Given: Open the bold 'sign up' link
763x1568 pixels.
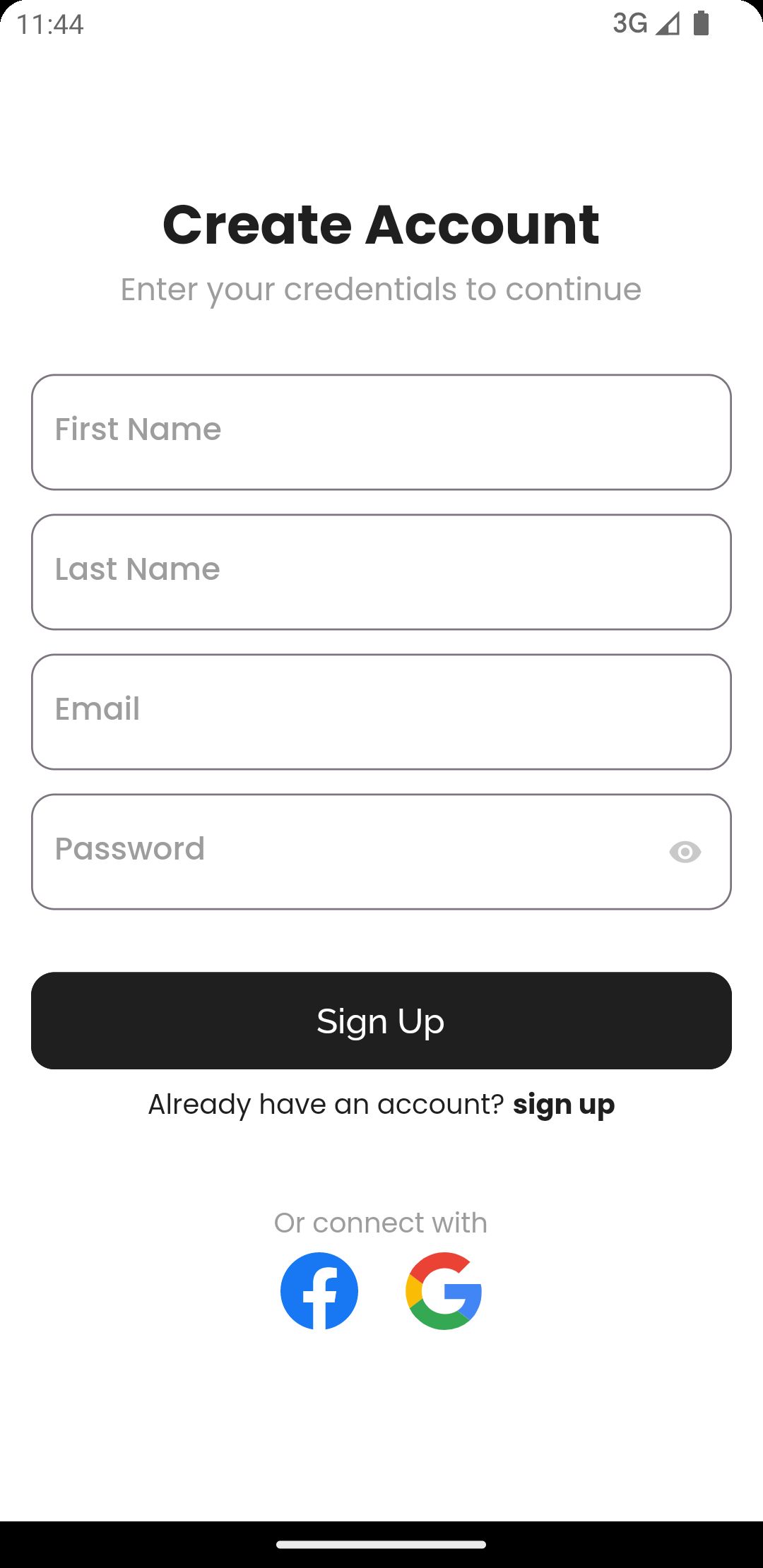Looking at the screenshot, I should (x=564, y=1105).
